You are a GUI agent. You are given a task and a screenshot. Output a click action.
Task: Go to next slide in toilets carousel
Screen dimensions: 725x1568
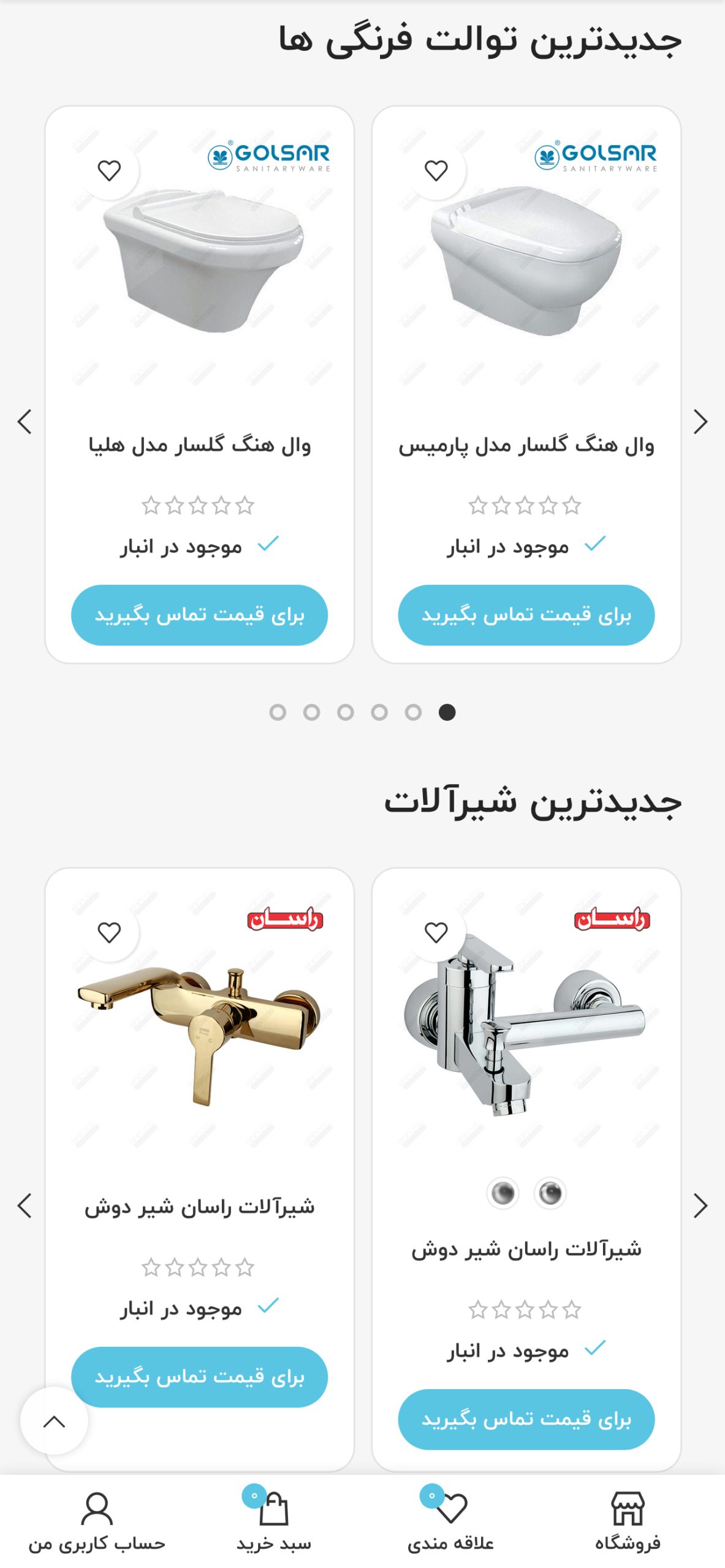pyautogui.click(x=700, y=421)
